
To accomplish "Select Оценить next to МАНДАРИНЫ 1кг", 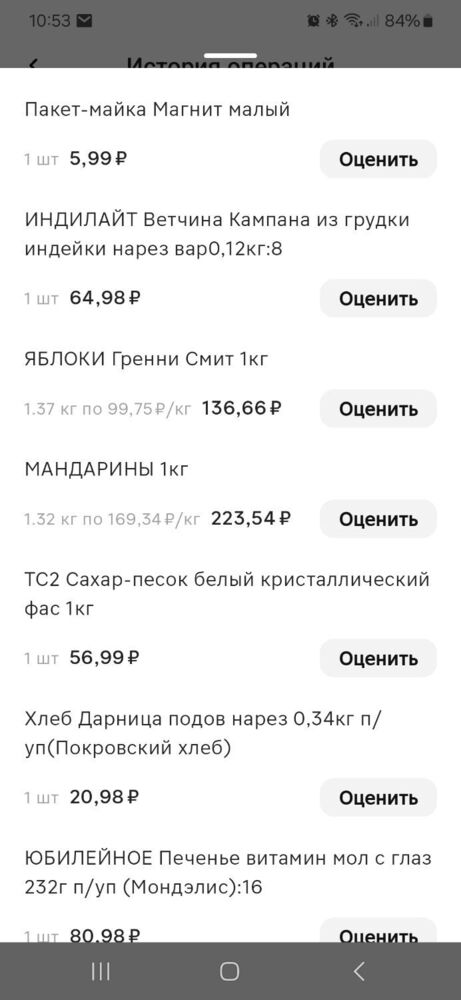I will (378, 518).
